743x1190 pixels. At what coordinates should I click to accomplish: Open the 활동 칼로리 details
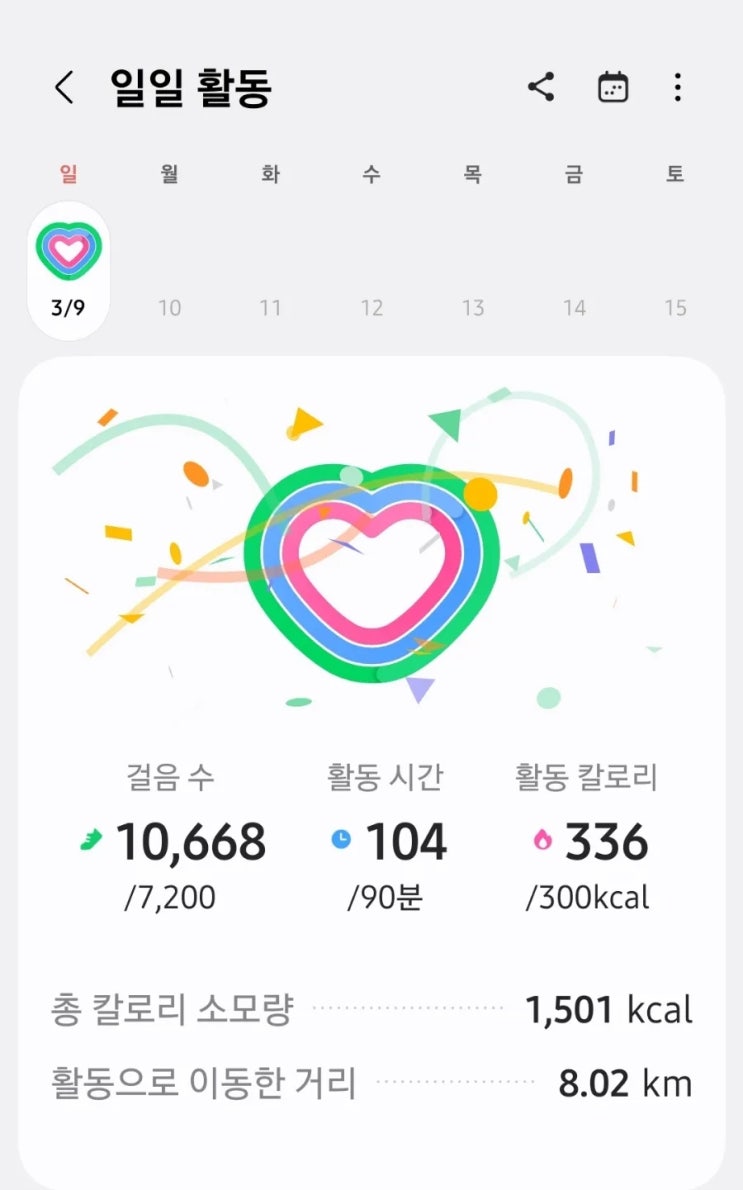(x=588, y=840)
